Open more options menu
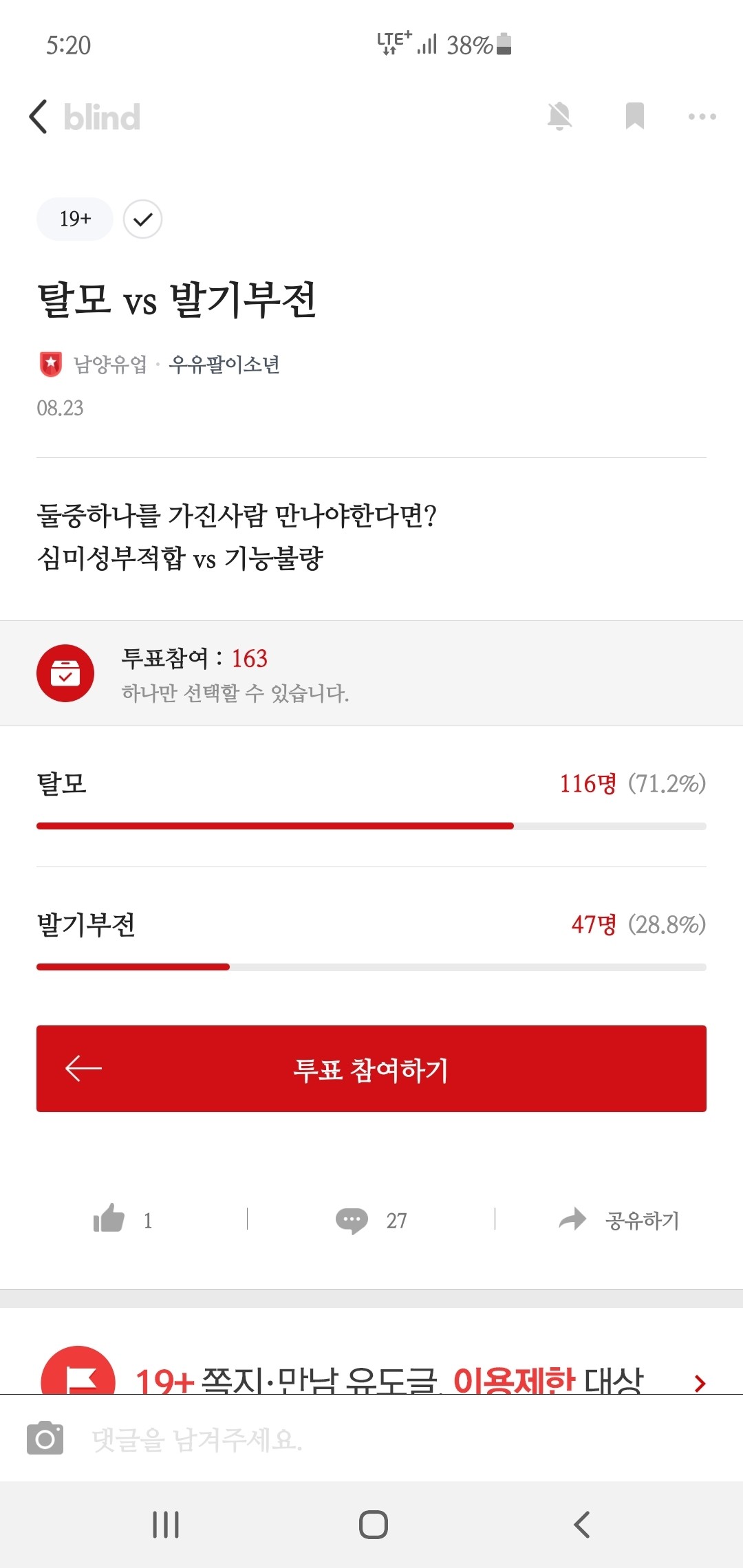 click(702, 117)
